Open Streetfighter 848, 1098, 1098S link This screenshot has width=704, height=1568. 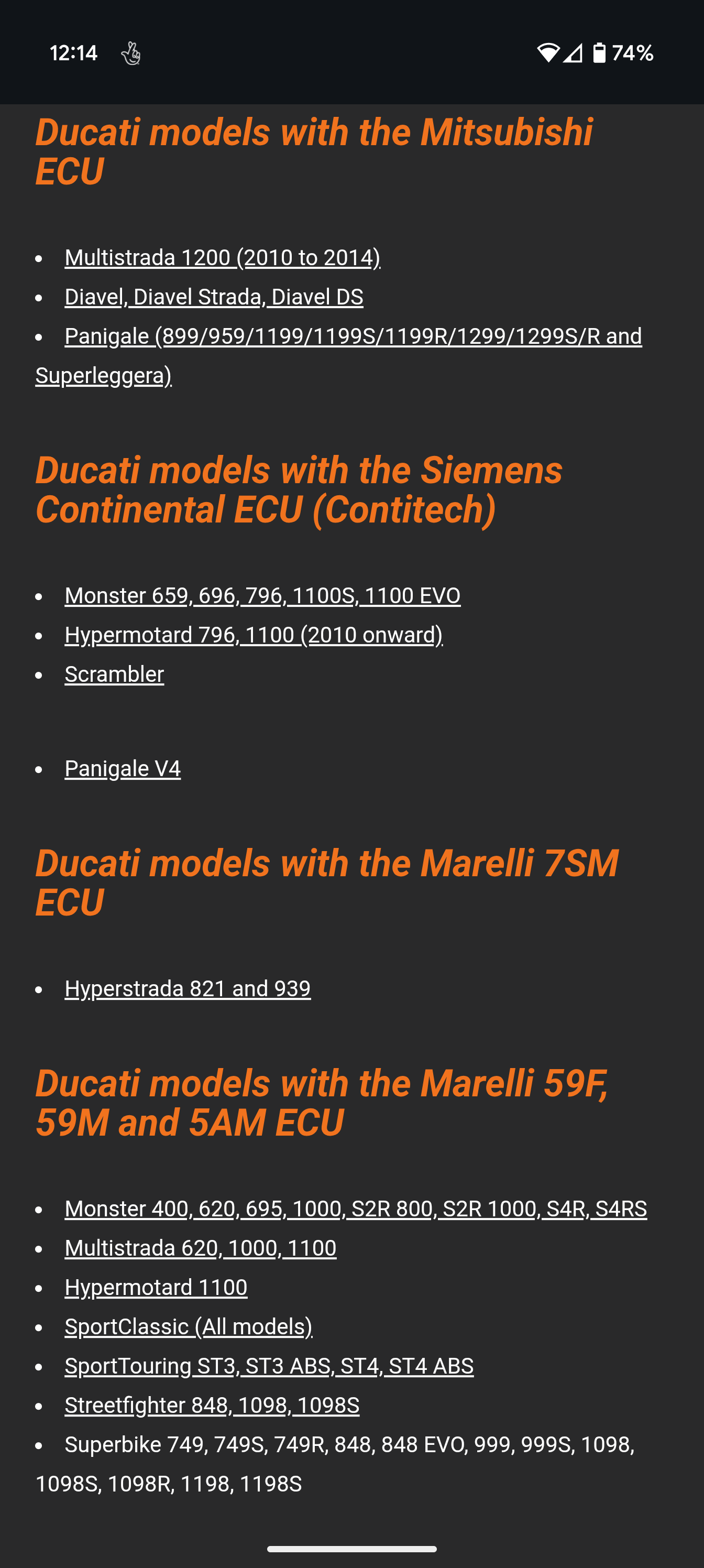(x=212, y=1405)
